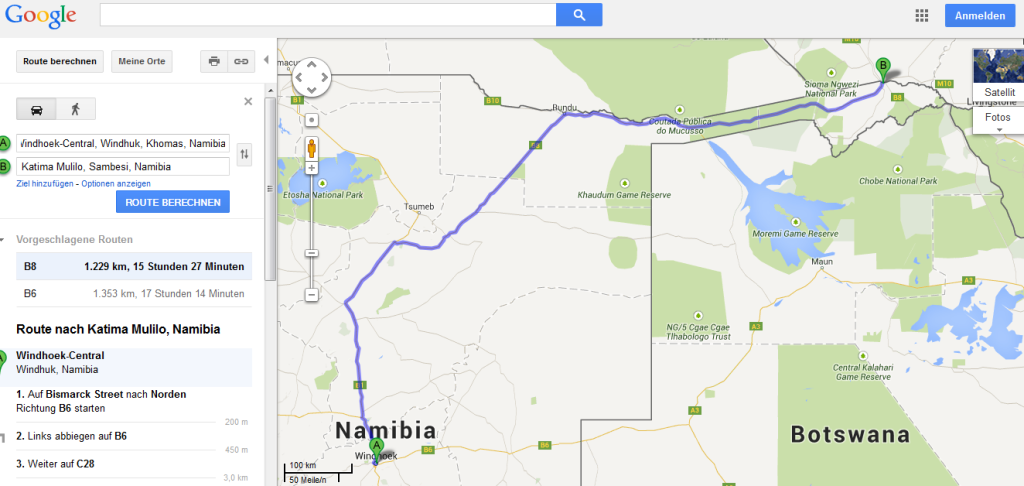This screenshot has width=1024, height=486.
Task: Tap the Anmelden sign-in button
Action: (980, 16)
